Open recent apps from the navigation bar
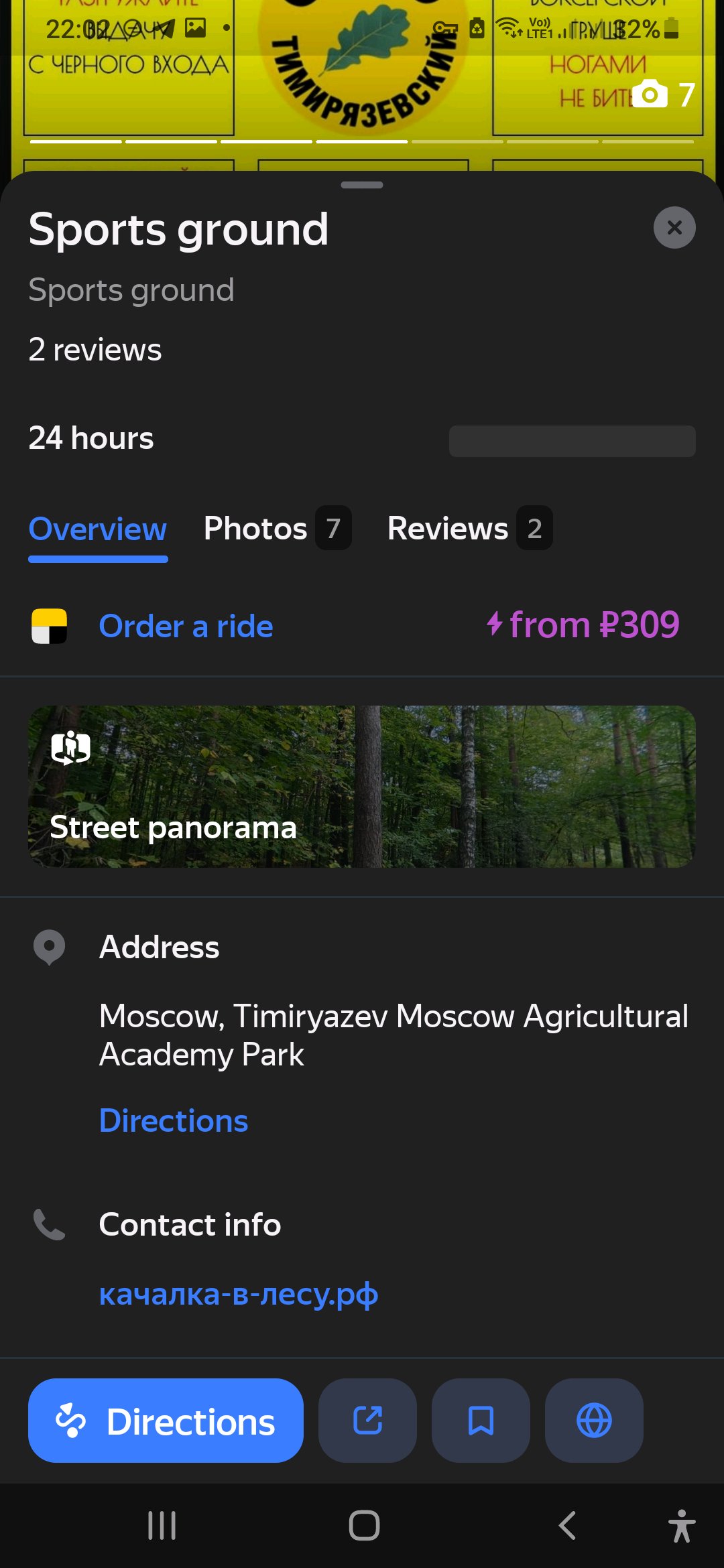Viewport: 724px width, 1568px height. coord(162,1526)
